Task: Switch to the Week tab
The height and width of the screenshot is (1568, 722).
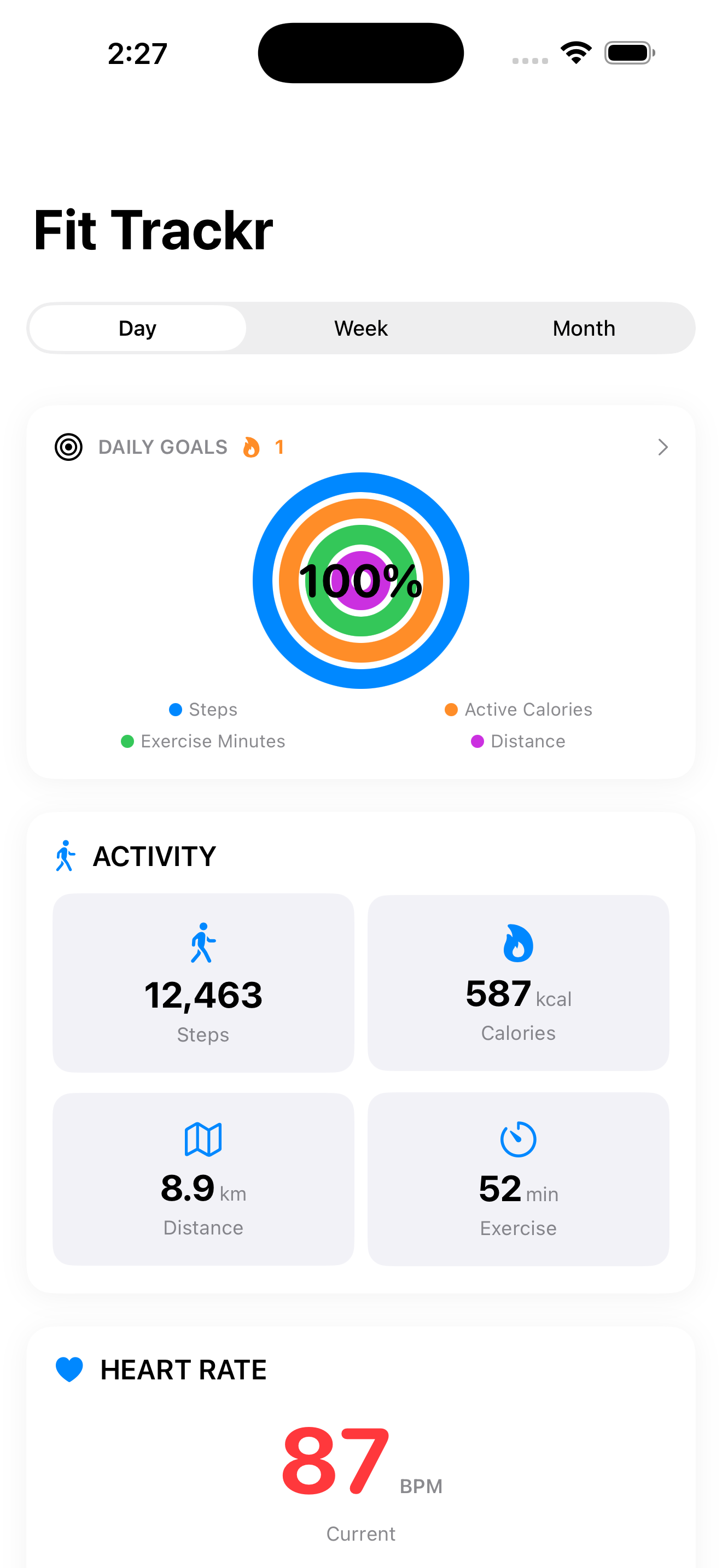Action: point(361,328)
